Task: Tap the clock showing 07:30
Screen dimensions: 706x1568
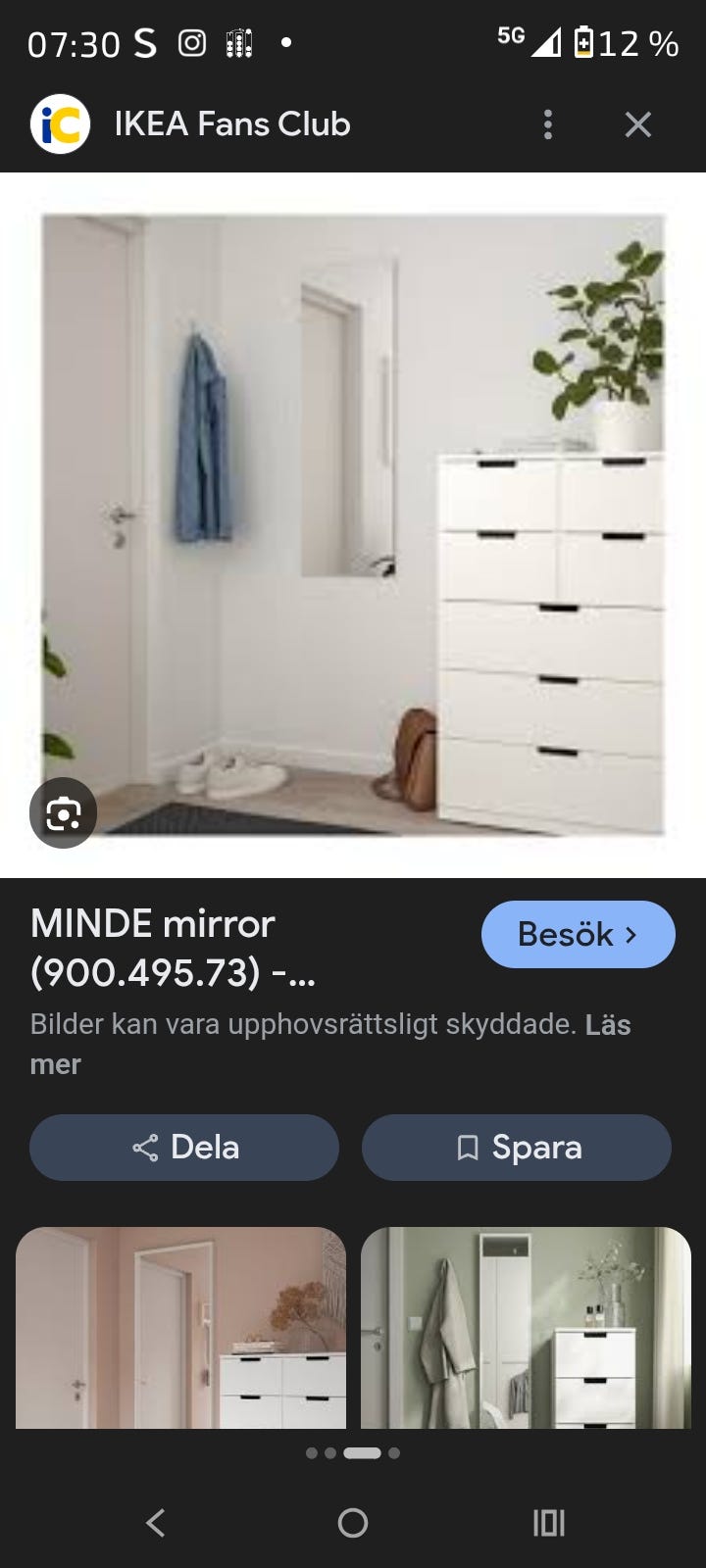Action: (x=69, y=43)
